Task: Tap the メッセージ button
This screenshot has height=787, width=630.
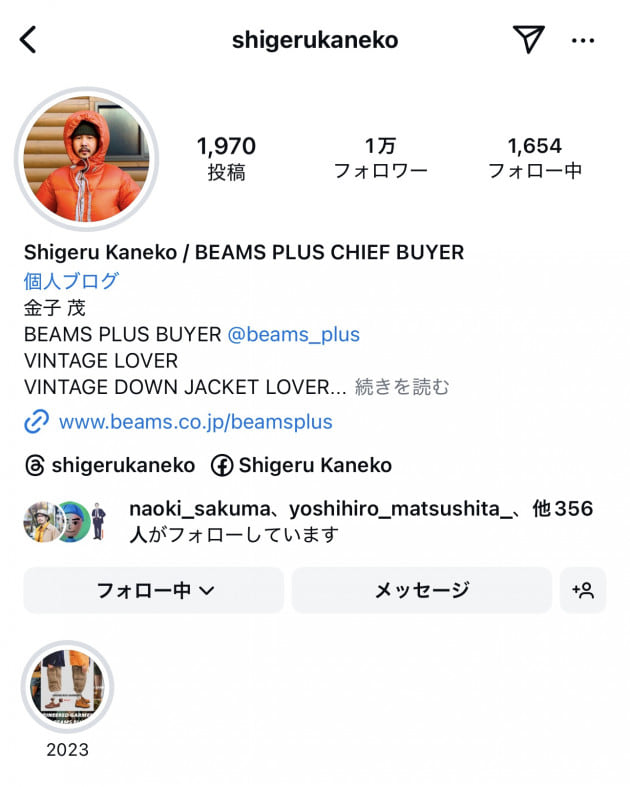Action: (x=421, y=590)
